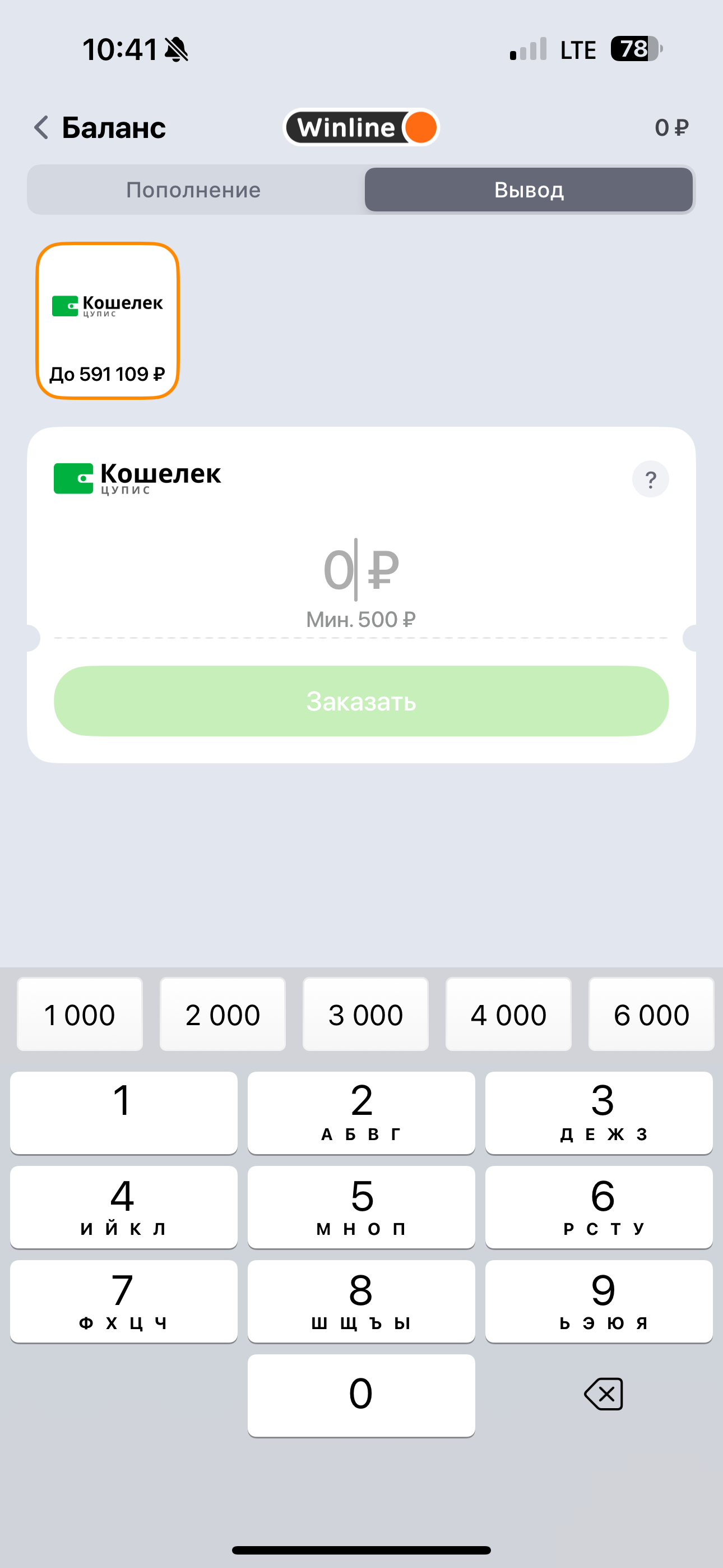Select the 6 000 quick amount
Image resolution: width=723 pixels, height=1568 pixels.
click(x=651, y=1014)
